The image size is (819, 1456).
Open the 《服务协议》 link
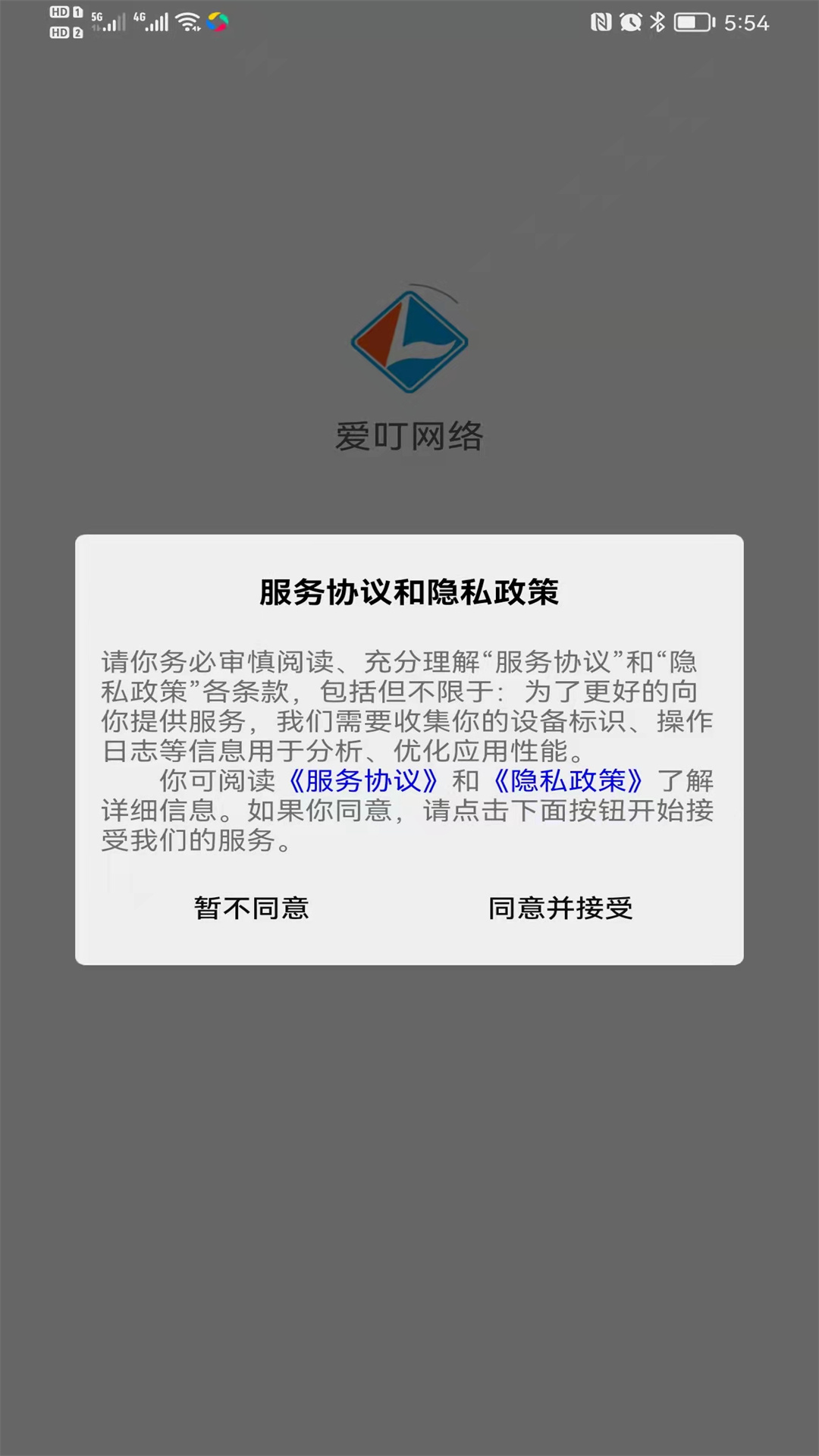click(363, 780)
